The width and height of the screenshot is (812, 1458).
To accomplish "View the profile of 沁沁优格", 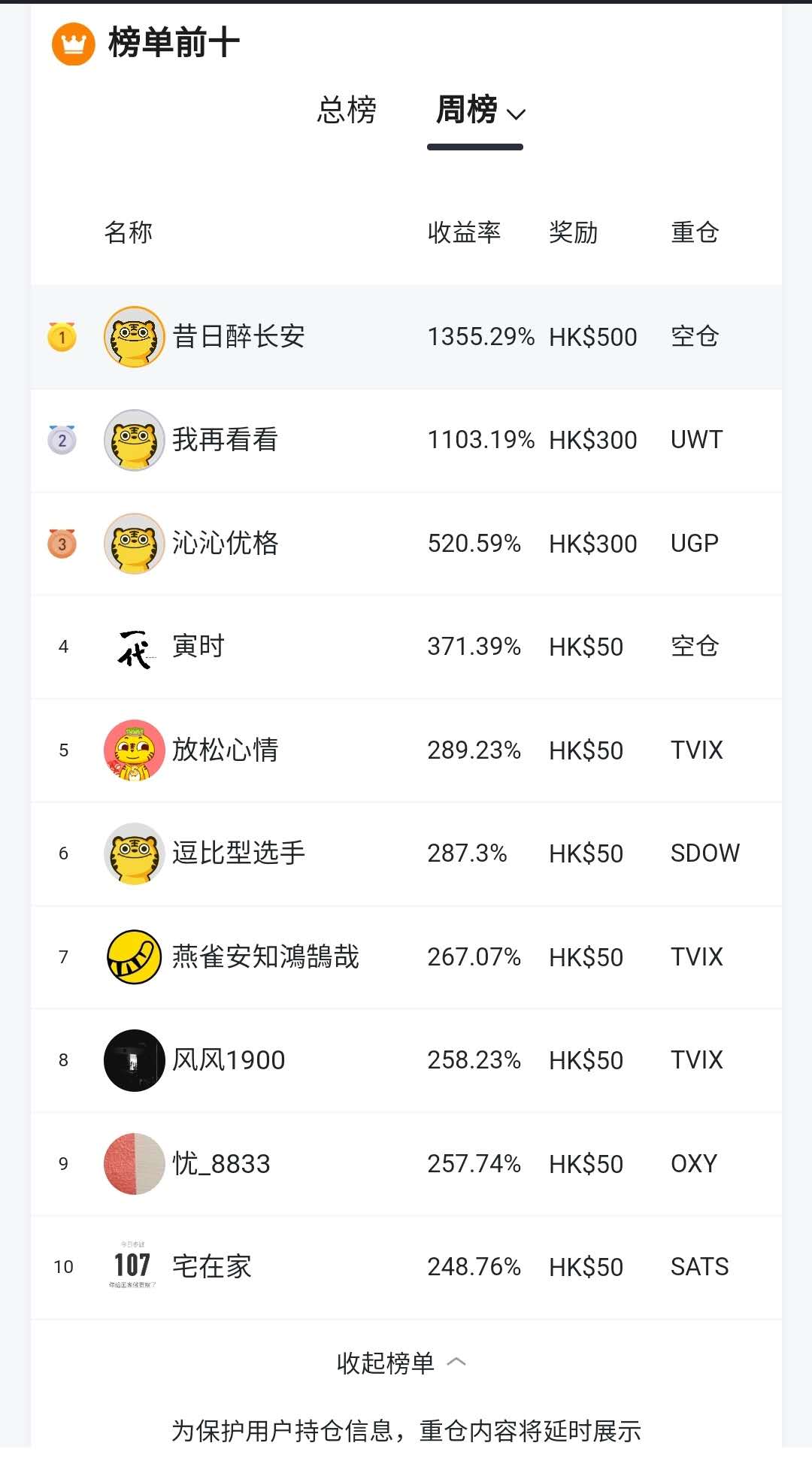I will coord(406,544).
